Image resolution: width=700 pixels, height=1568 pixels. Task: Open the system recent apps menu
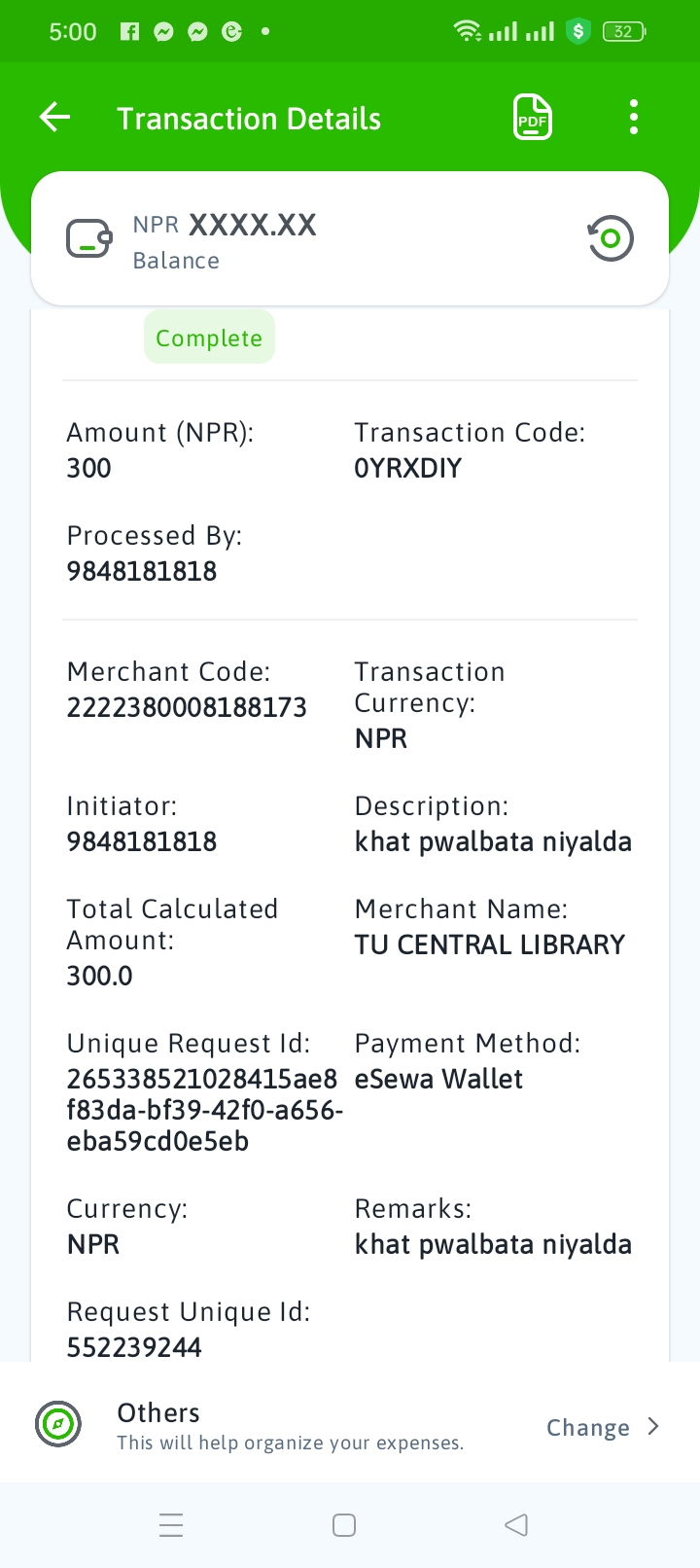click(171, 1524)
